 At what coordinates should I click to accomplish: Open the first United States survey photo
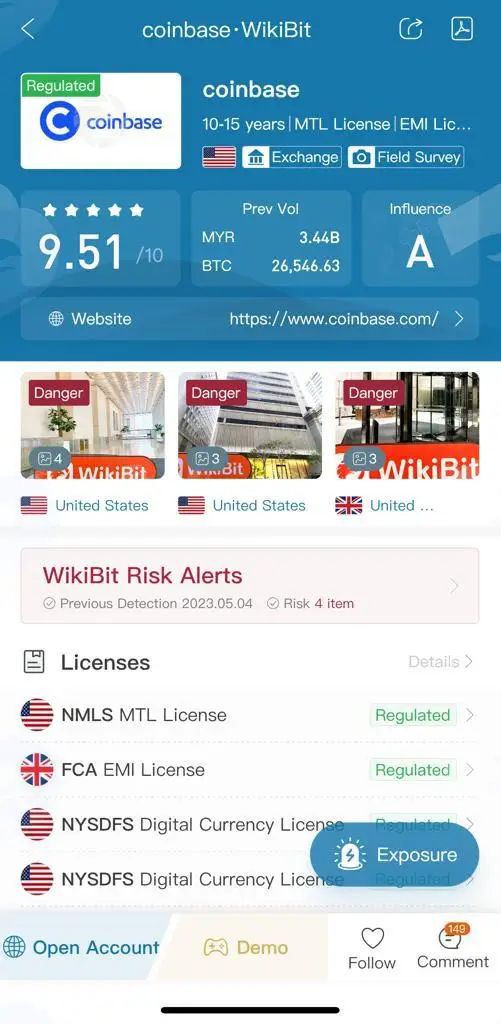coord(93,425)
